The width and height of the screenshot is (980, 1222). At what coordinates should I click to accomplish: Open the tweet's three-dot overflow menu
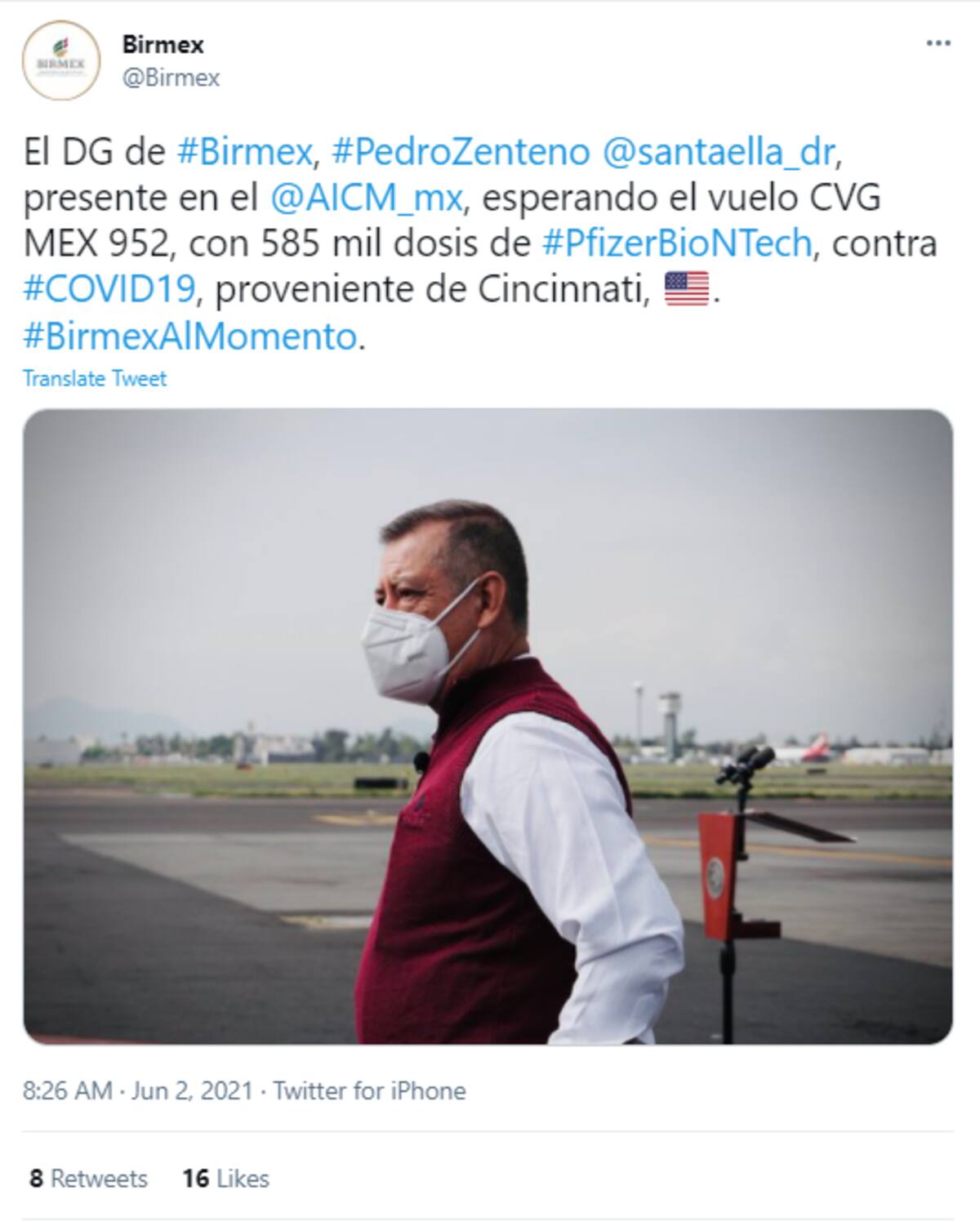click(x=938, y=43)
